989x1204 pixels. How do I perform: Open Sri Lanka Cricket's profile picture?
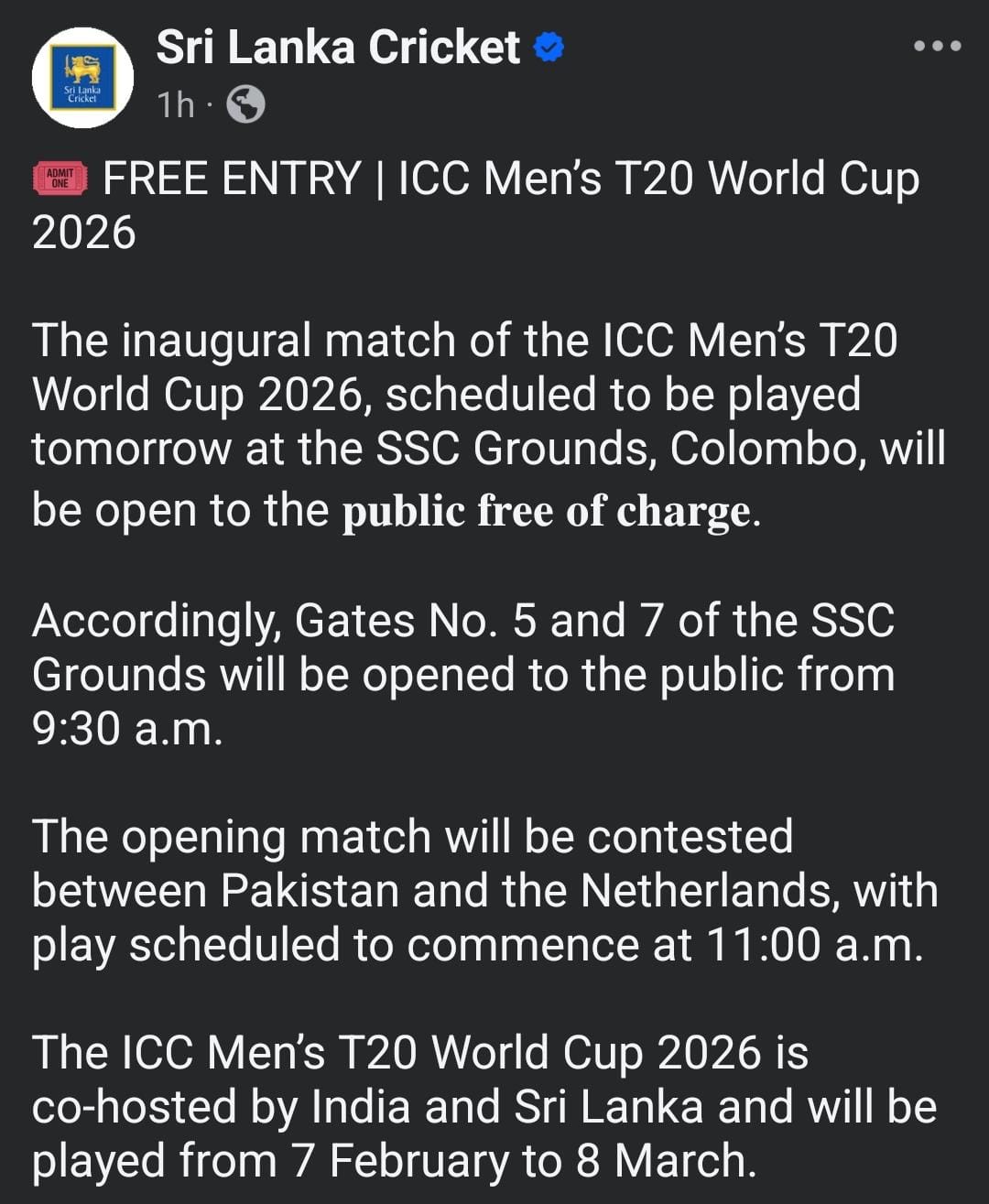coord(82,79)
